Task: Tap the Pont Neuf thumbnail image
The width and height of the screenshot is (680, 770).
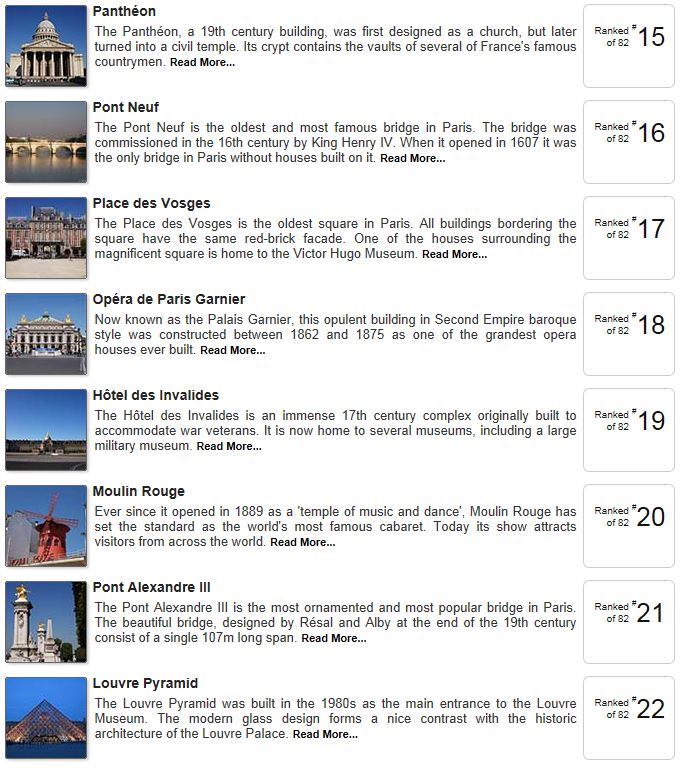Action: coord(46,141)
